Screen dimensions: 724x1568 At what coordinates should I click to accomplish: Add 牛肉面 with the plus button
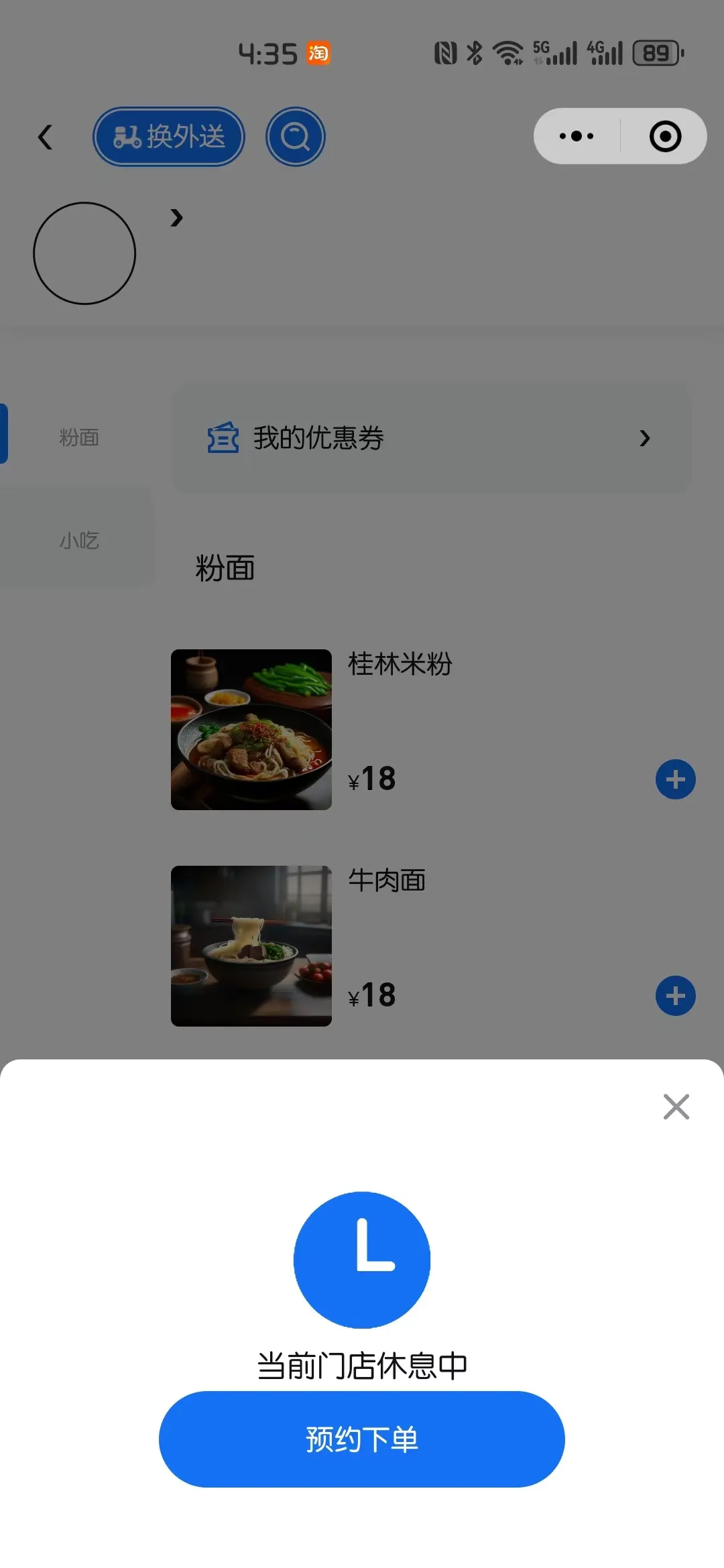click(675, 996)
